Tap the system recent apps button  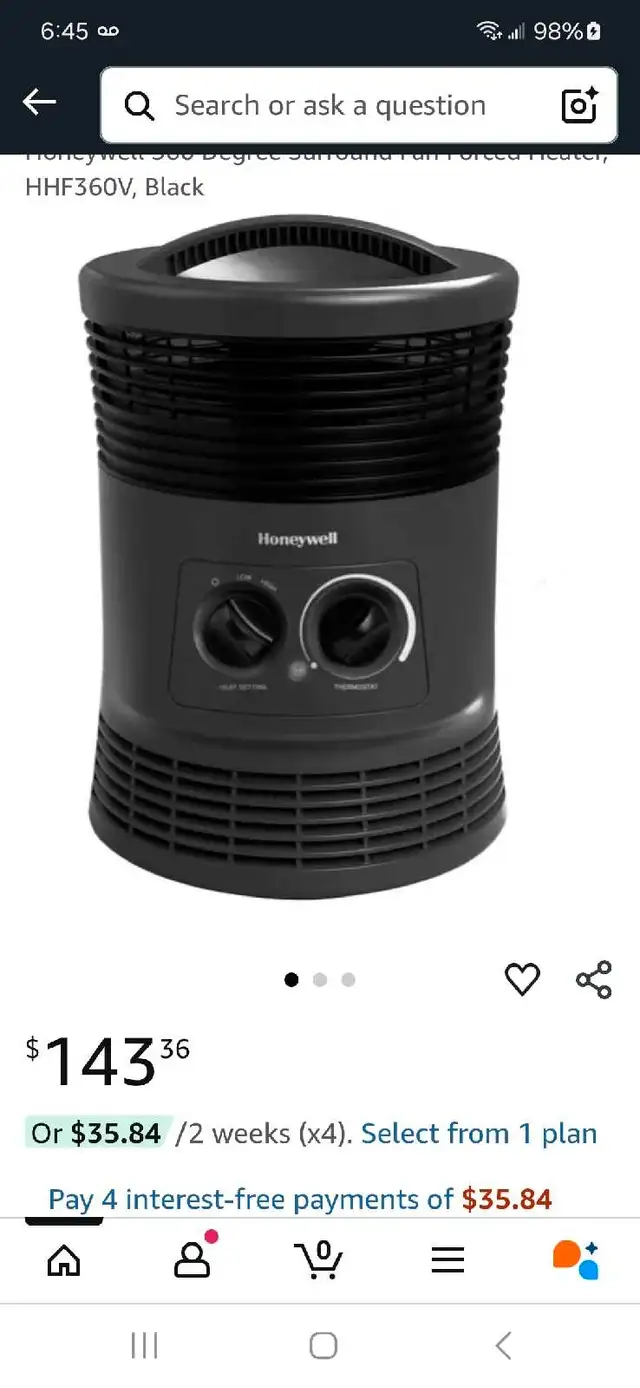tap(145, 1345)
